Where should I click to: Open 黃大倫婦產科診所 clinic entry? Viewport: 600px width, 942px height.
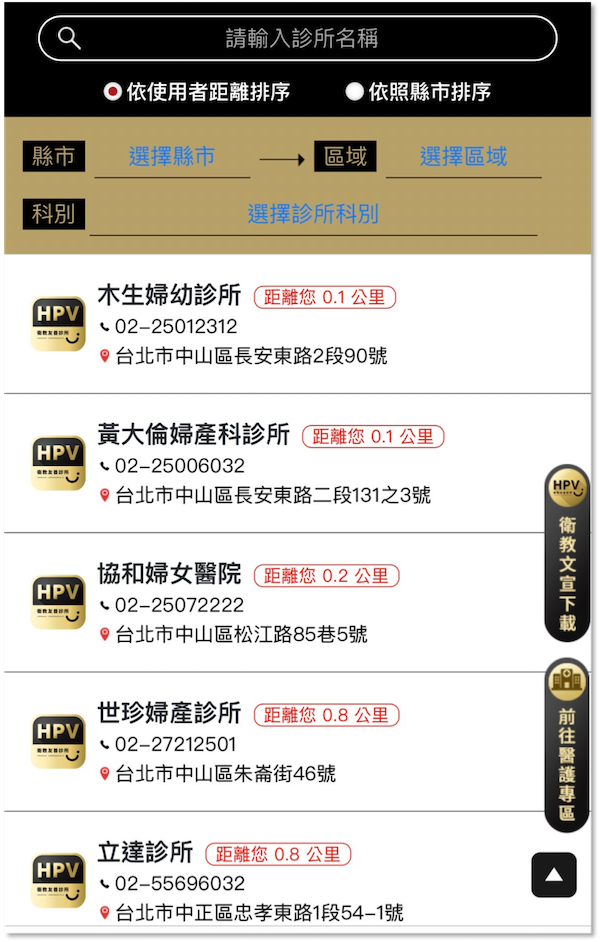[194, 435]
